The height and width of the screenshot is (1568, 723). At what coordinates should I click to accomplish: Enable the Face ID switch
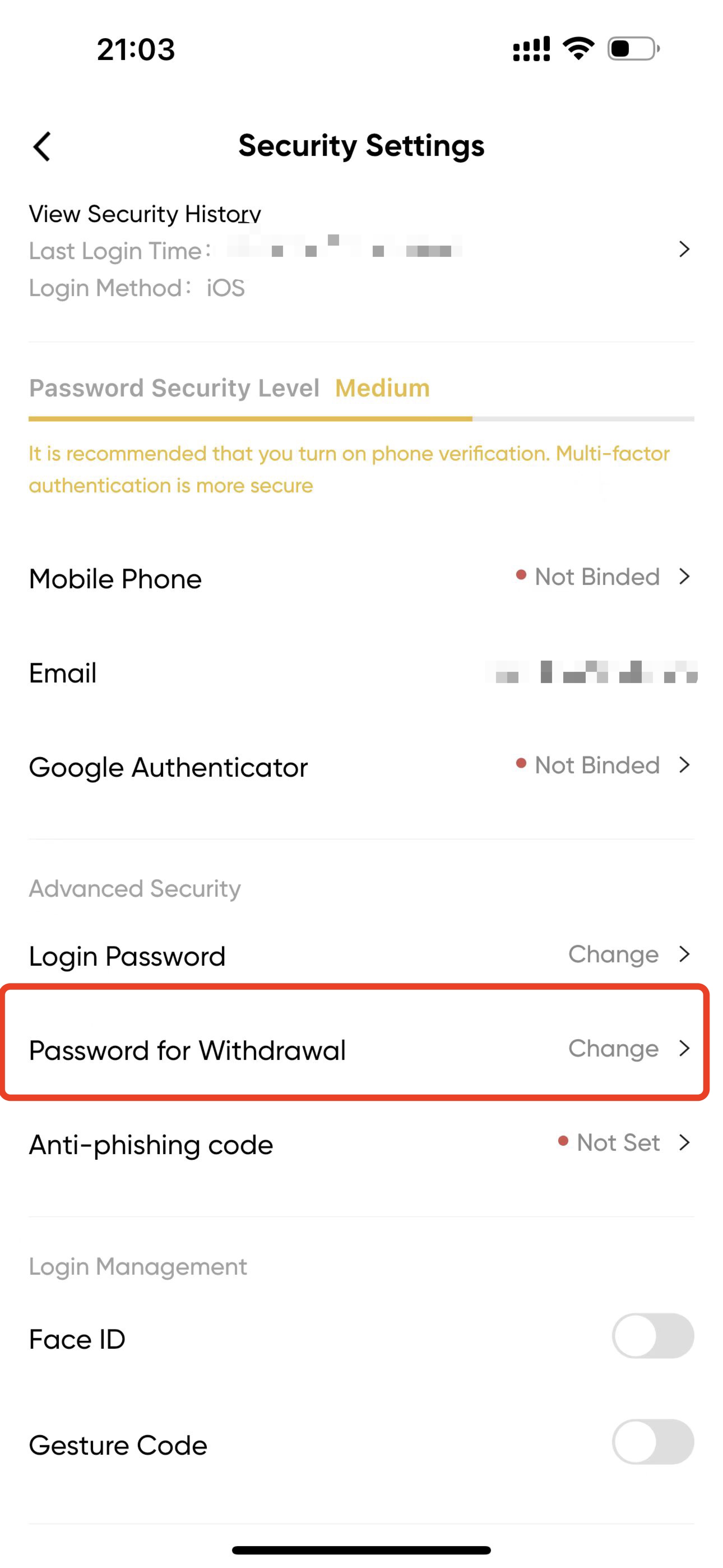coord(653,1336)
